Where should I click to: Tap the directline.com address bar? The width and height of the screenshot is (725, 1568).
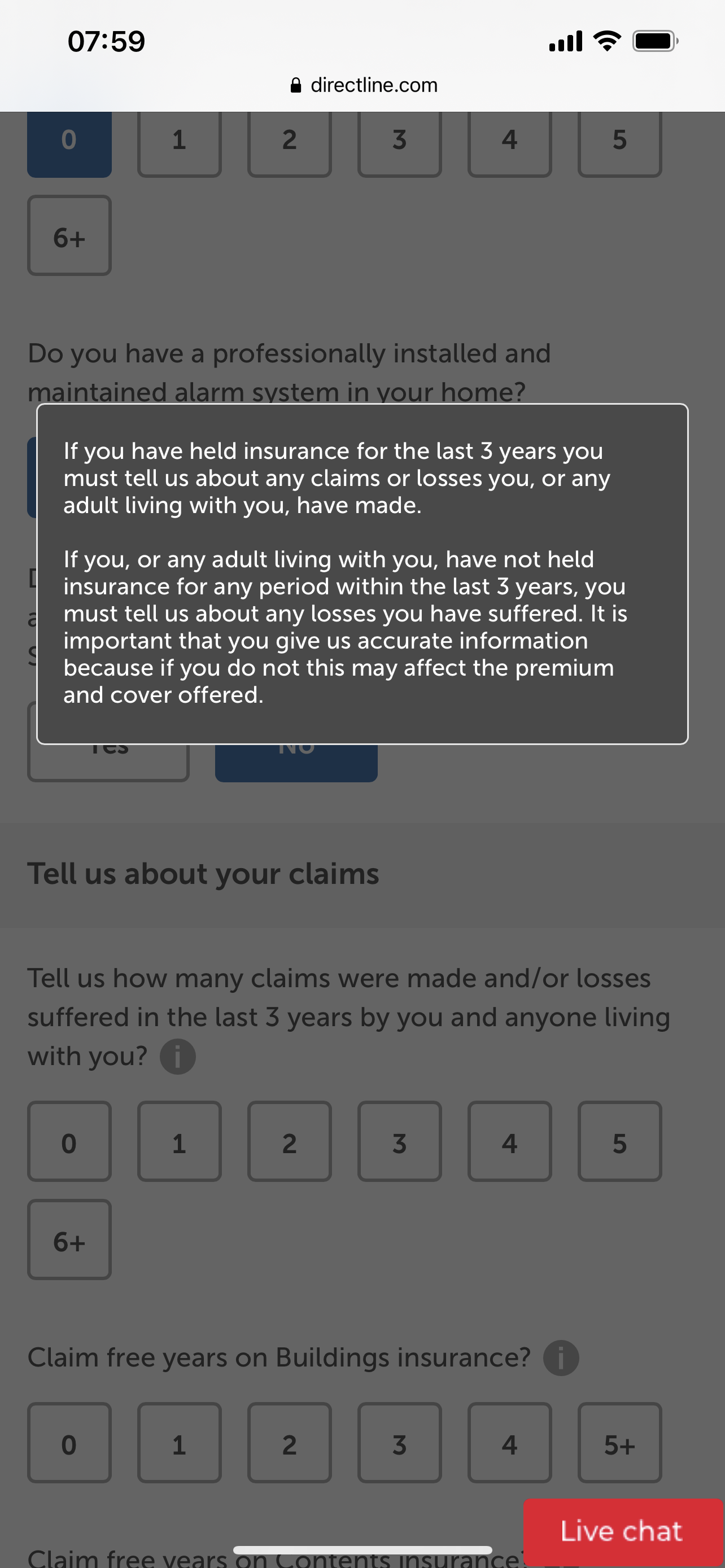tap(364, 85)
